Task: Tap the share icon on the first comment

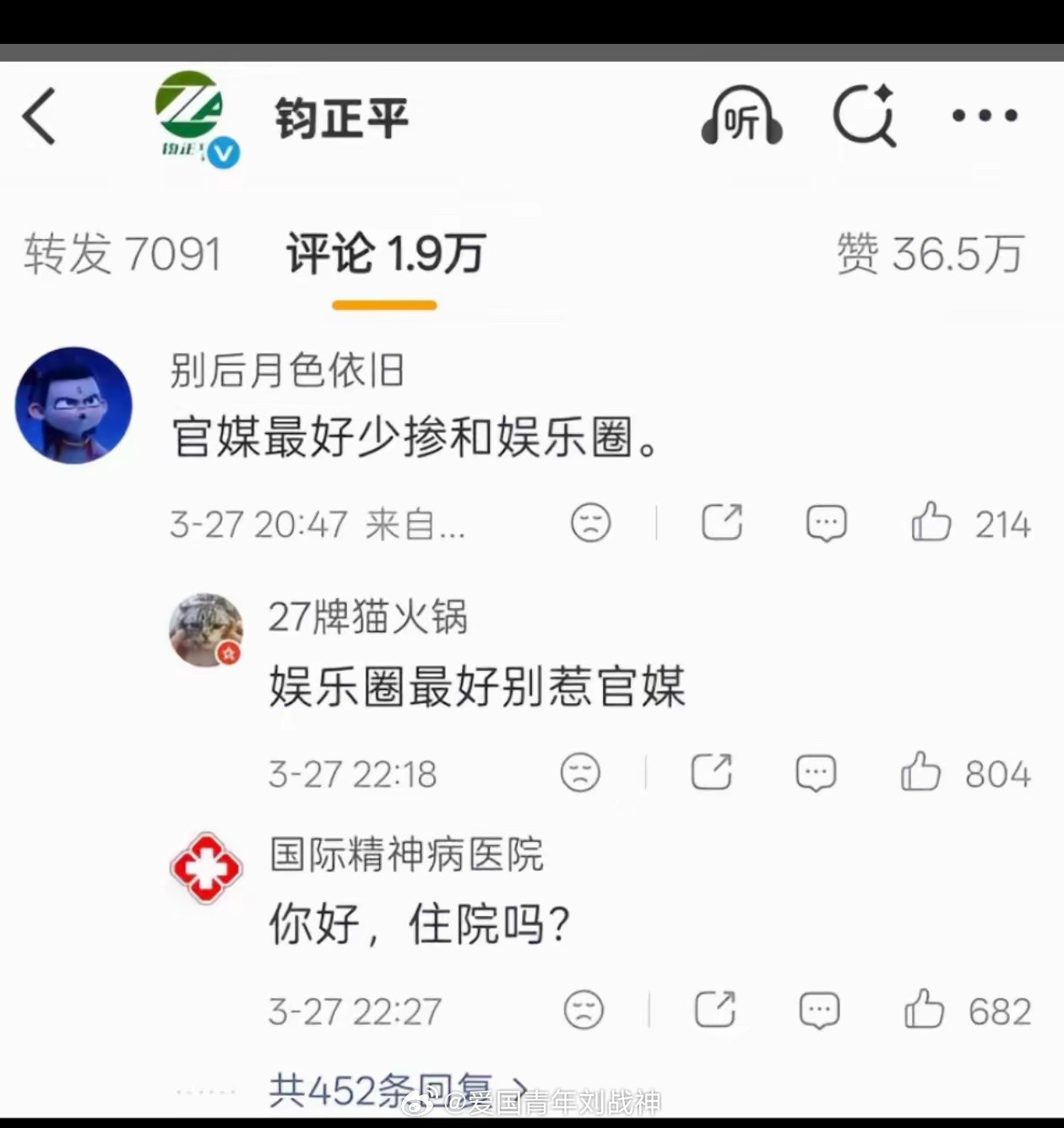Action: pos(723,522)
